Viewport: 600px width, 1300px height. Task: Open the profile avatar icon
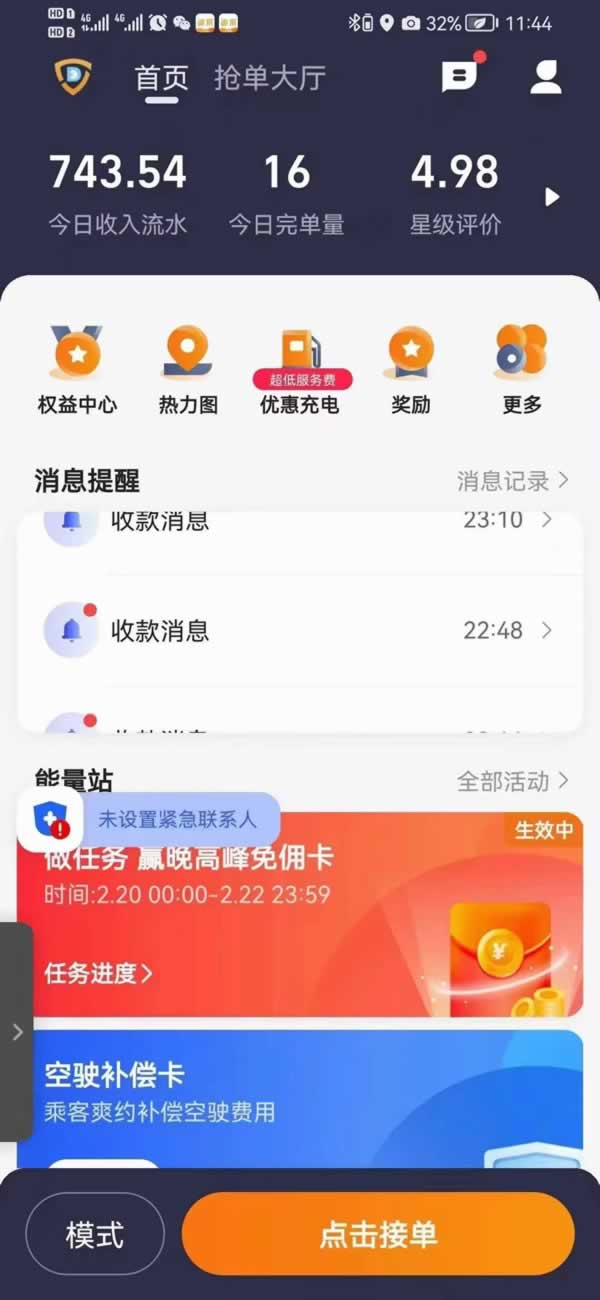tap(545, 77)
